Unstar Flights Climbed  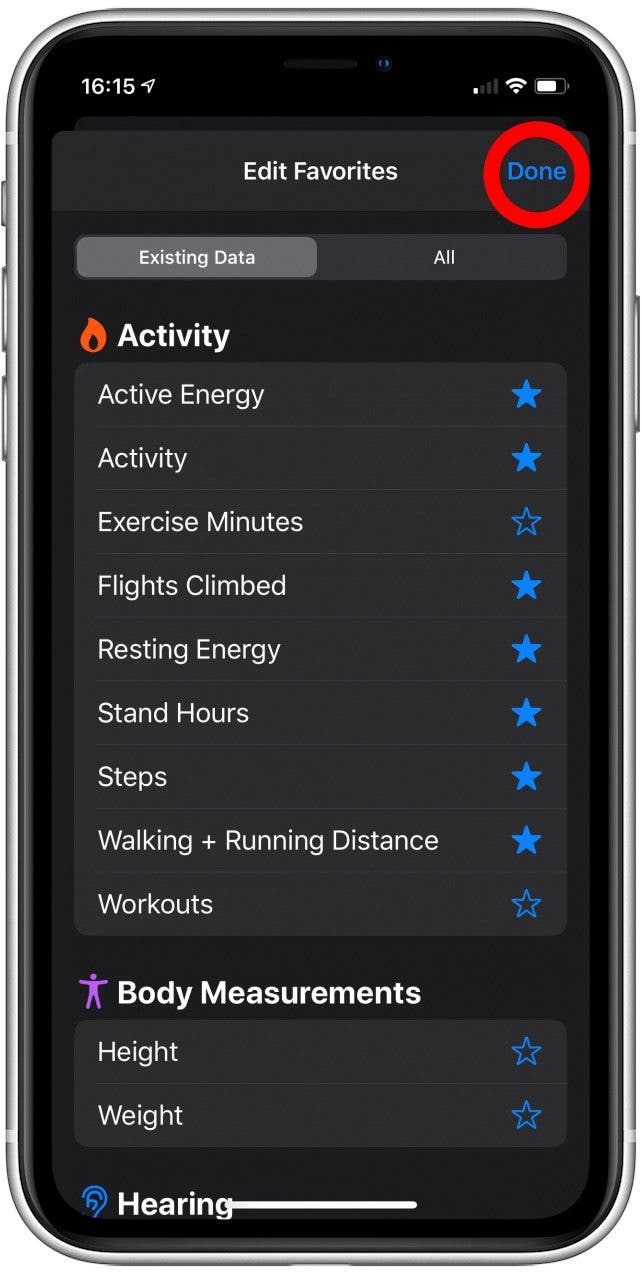[x=526, y=586]
